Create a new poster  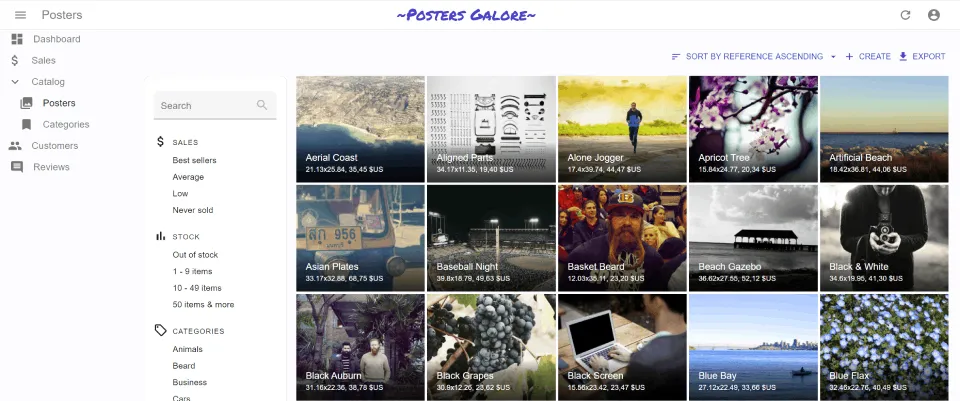867,57
